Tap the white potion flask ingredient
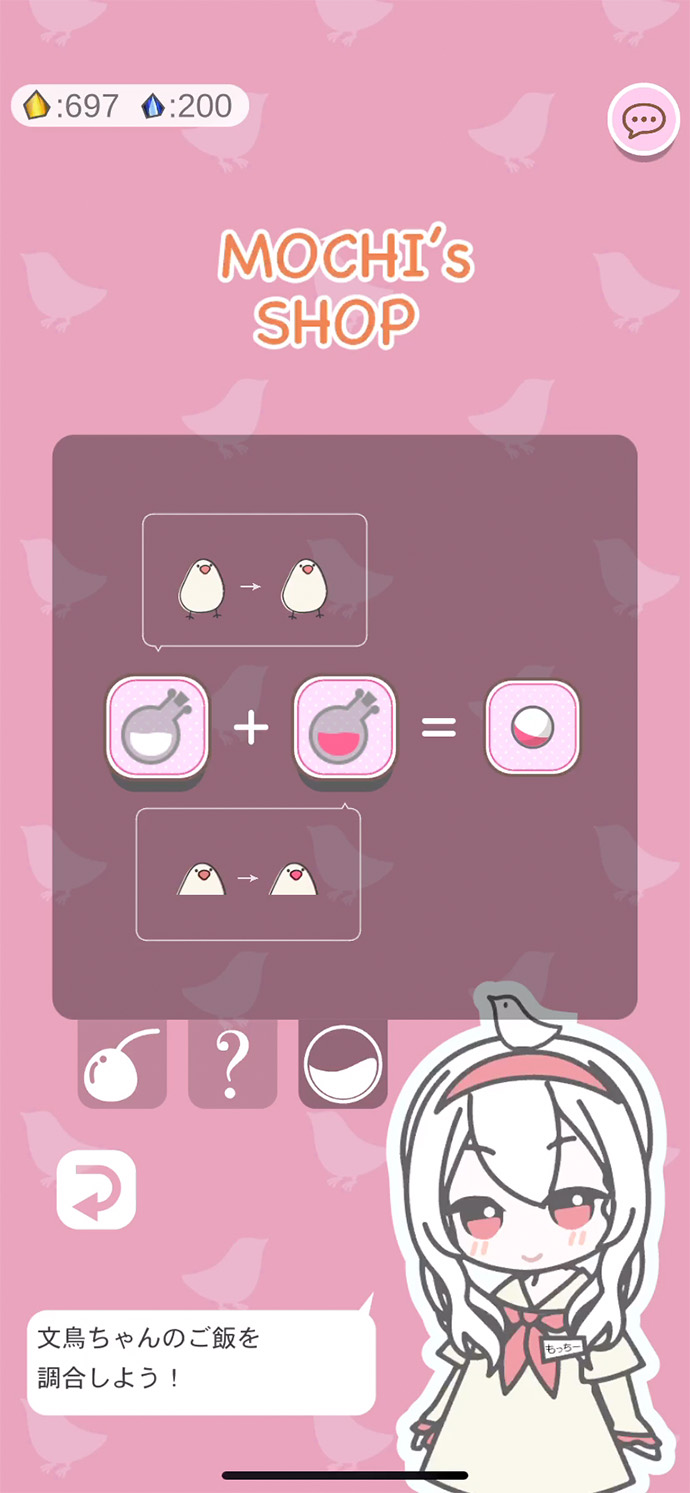 157,727
